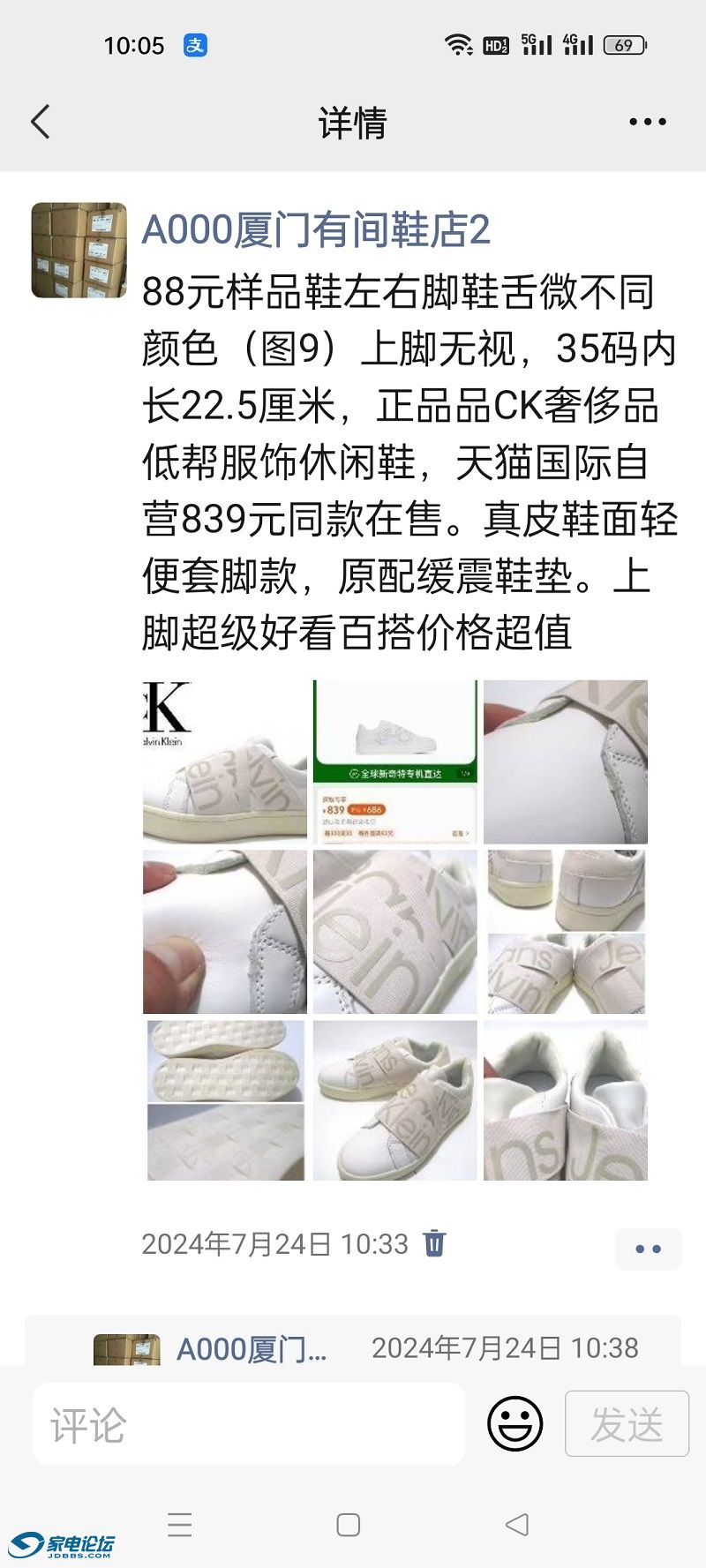
Task: Go back from the 详情 page
Action: [41, 122]
